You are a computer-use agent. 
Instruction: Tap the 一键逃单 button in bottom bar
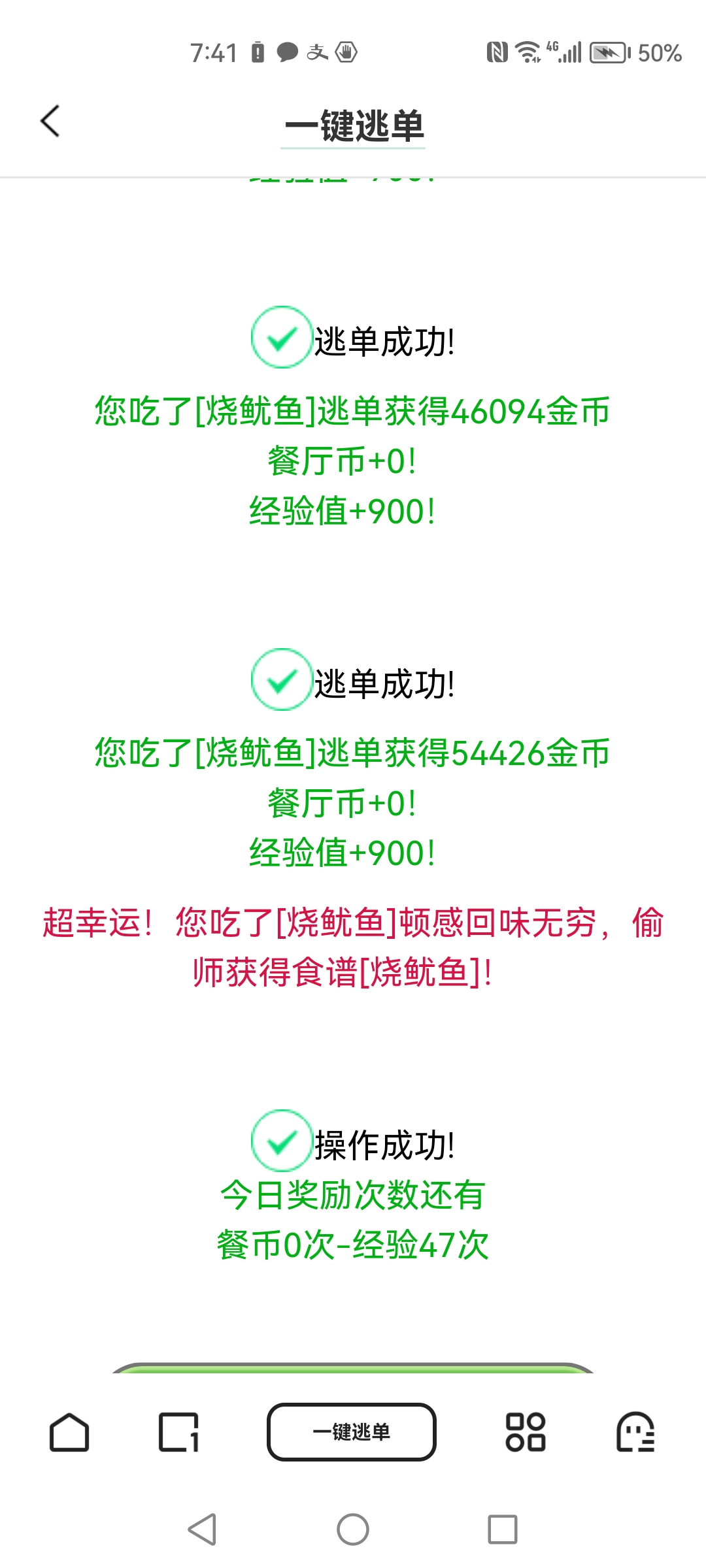(352, 1432)
